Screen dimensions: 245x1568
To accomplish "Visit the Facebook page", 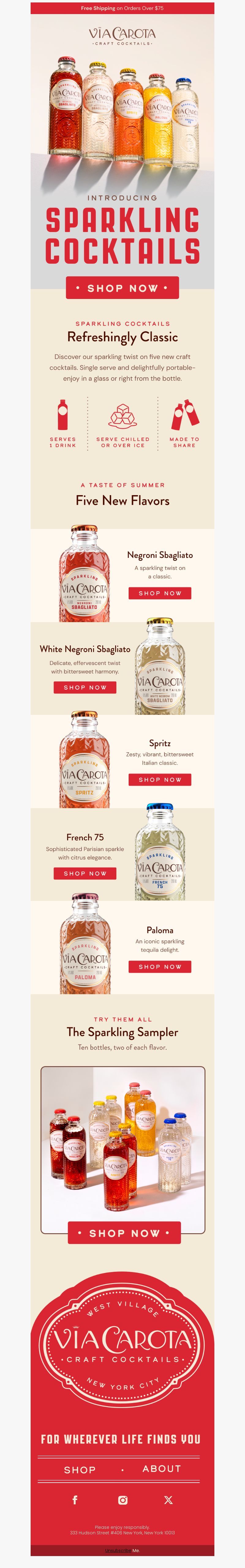I will tap(75, 1500).
